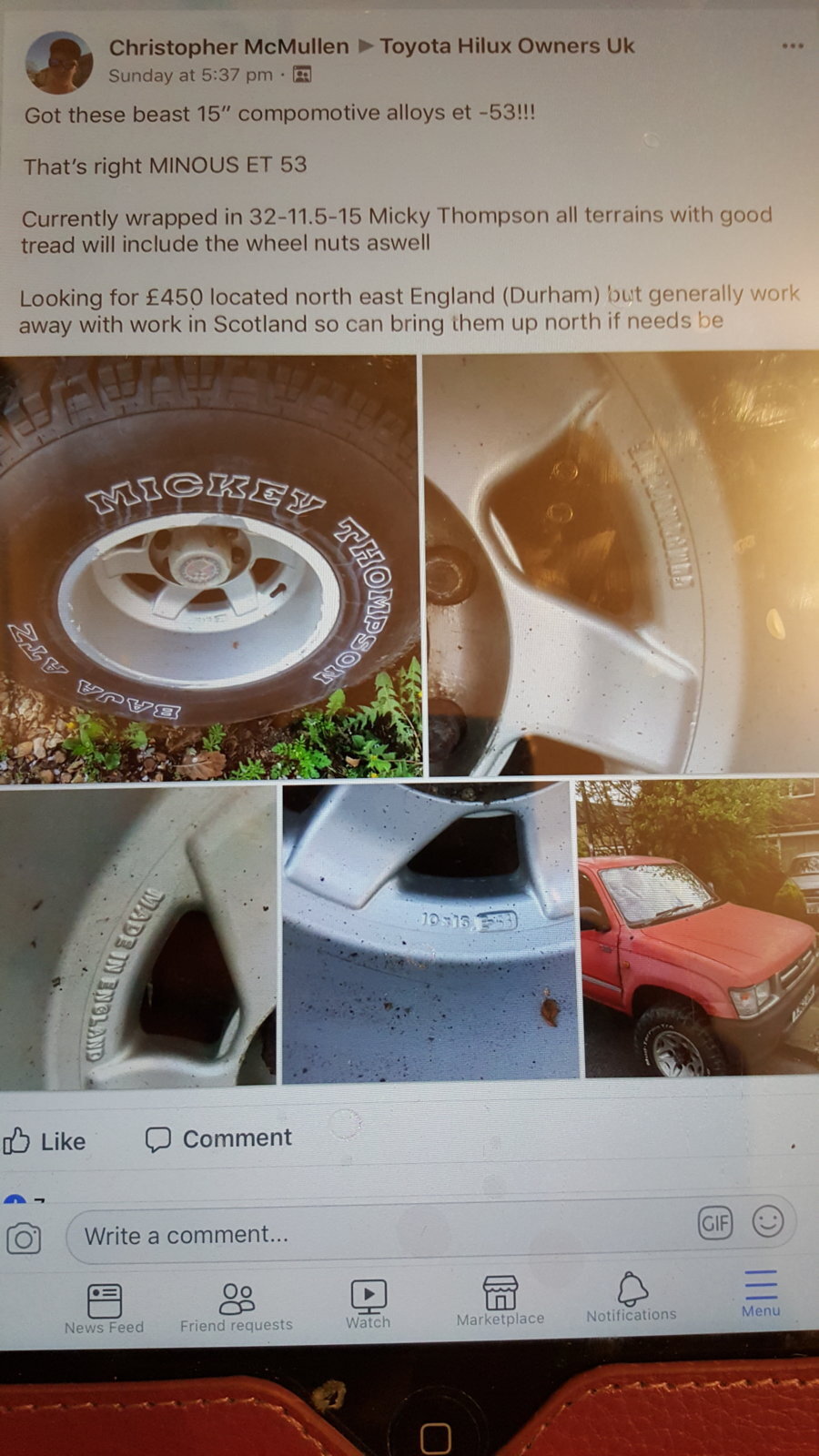Open the GIF picker
819x1456 pixels.
pyautogui.click(x=714, y=1223)
